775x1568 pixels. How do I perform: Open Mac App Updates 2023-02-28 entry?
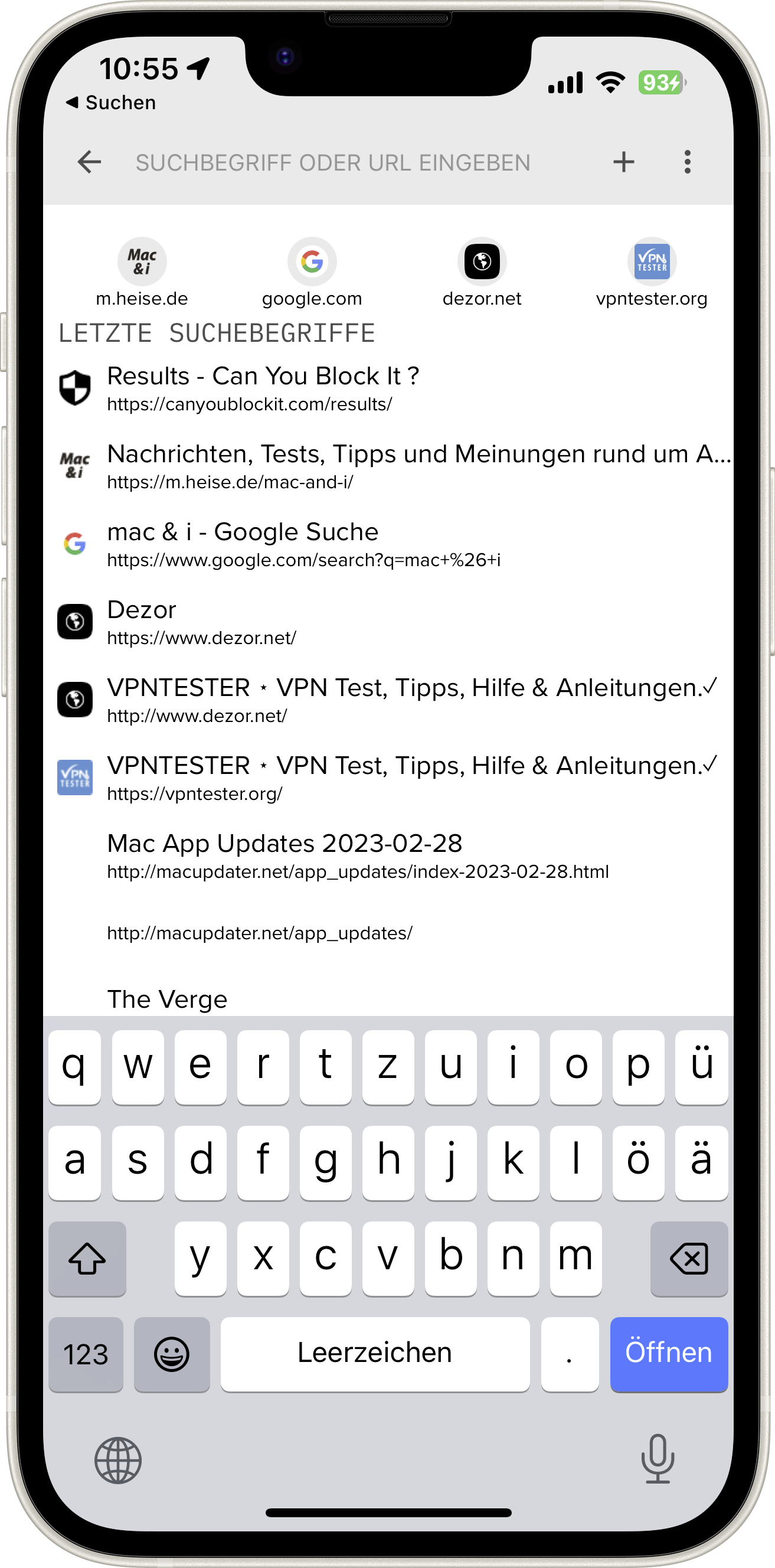tap(357, 855)
